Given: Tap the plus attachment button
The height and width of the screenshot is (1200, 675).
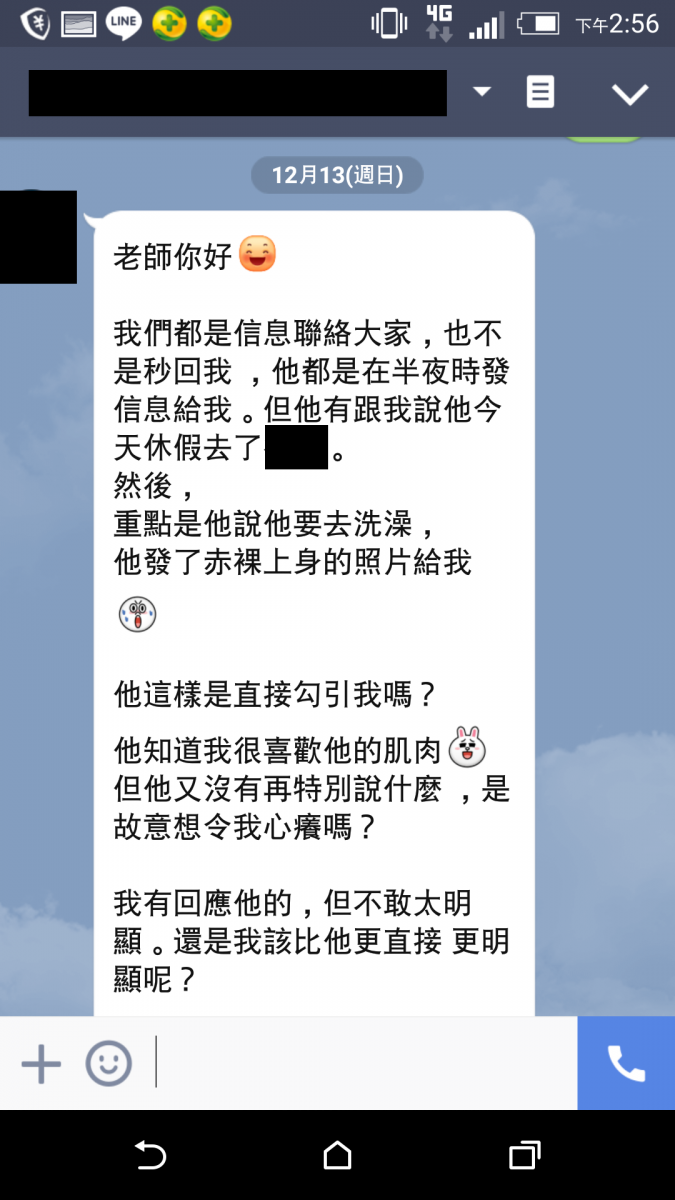Looking at the screenshot, I should 41,1064.
